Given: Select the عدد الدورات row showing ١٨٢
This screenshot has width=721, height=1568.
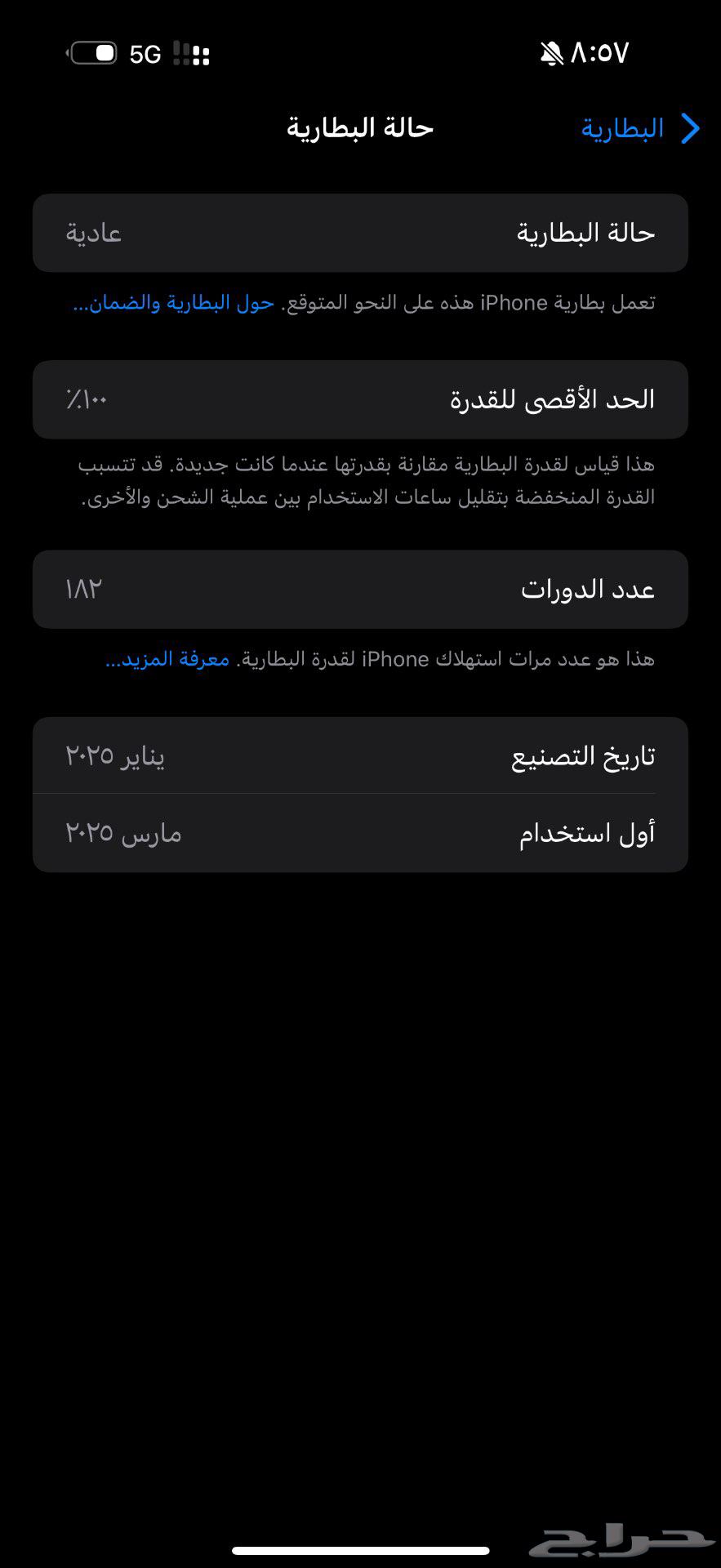Looking at the screenshot, I should (360, 589).
